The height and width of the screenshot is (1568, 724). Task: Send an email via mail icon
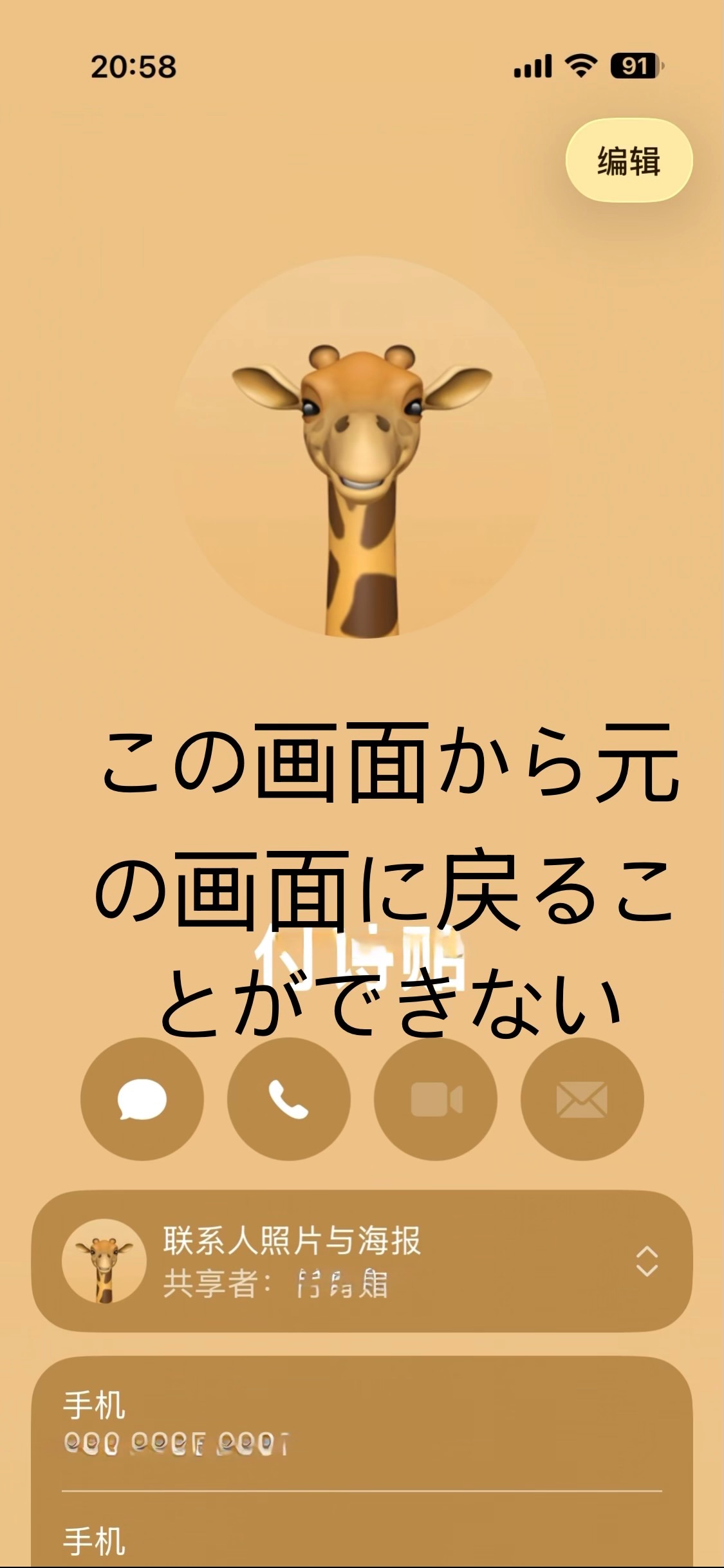click(x=582, y=1099)
